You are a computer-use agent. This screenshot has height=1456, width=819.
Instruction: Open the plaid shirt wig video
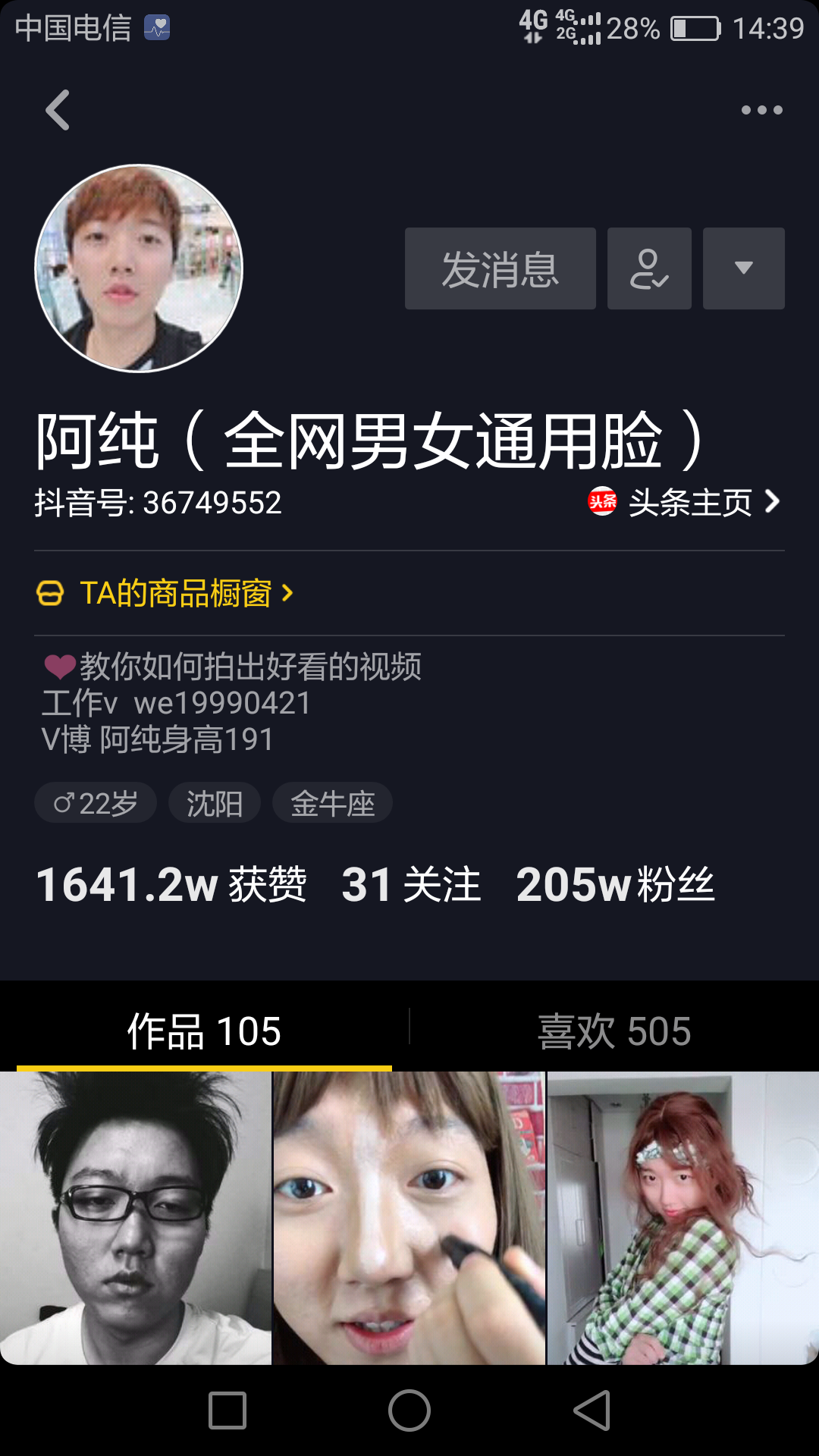click(682, 1218)
